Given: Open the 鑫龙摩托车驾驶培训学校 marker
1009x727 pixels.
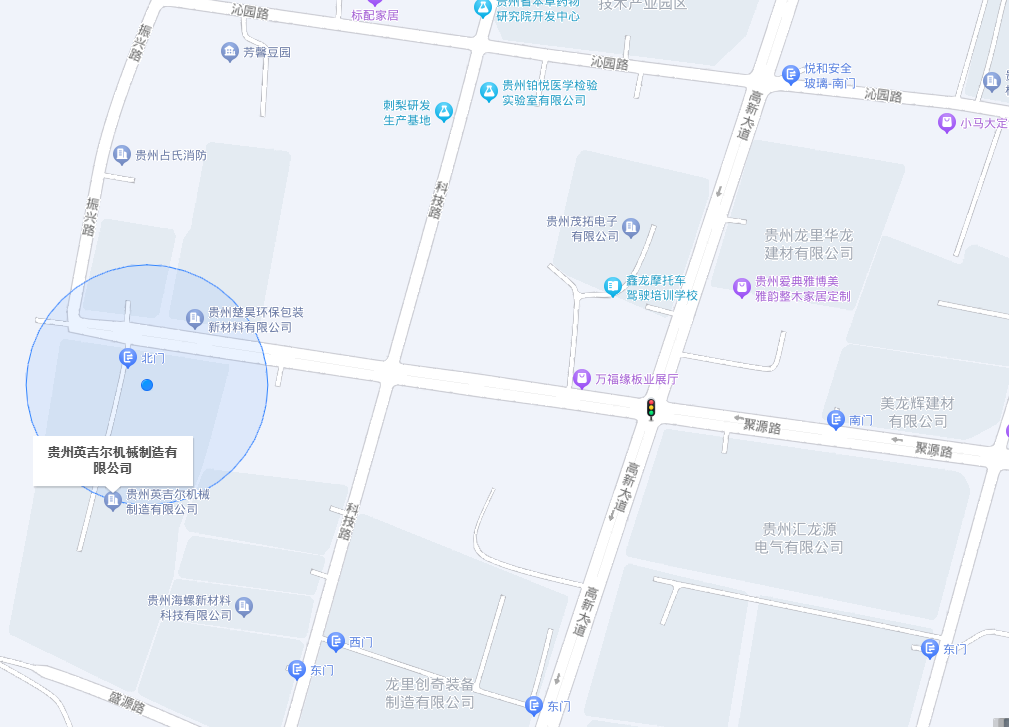Looking at the screenshot, I should (x=613, y=287).
